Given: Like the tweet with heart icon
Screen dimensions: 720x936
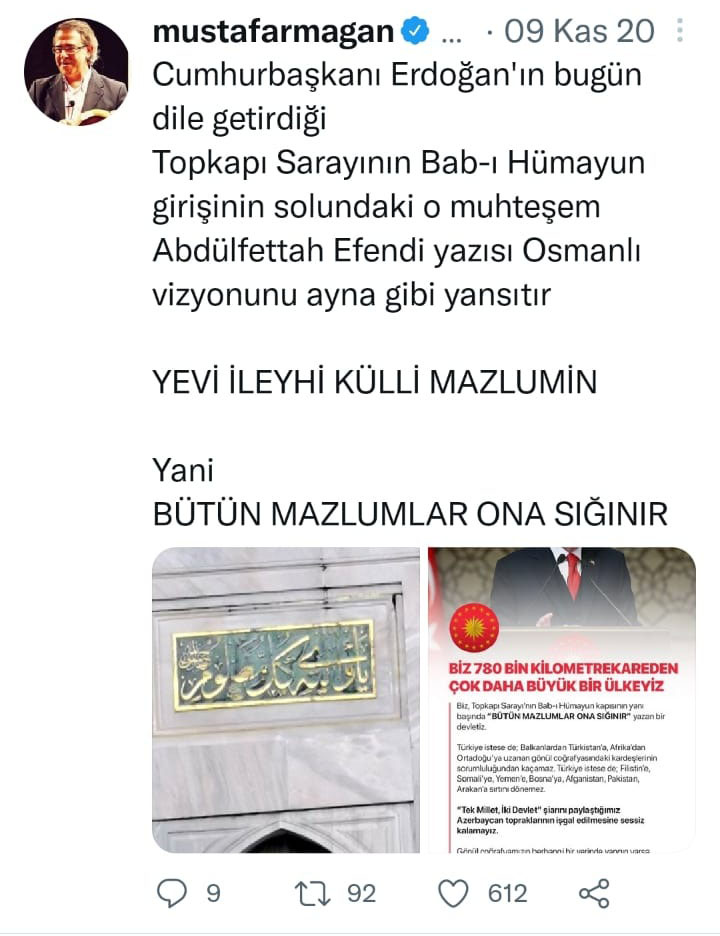Looking at the screenshot, I should pyautogui.click(x=454, y=892).
